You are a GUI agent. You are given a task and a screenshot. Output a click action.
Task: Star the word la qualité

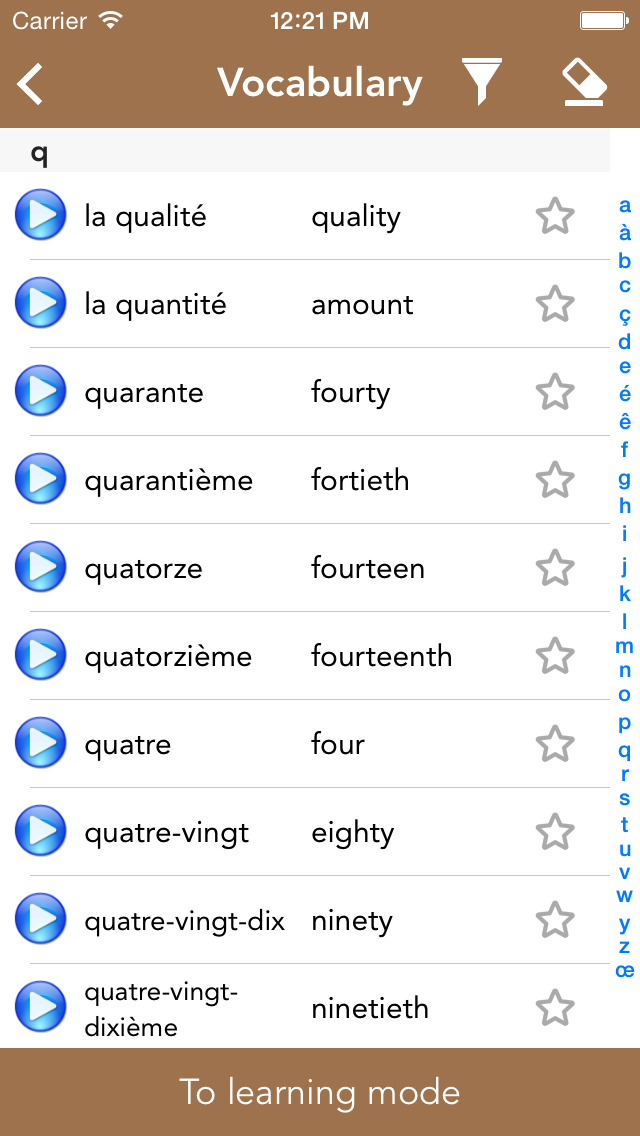click(x=555, y=216)
